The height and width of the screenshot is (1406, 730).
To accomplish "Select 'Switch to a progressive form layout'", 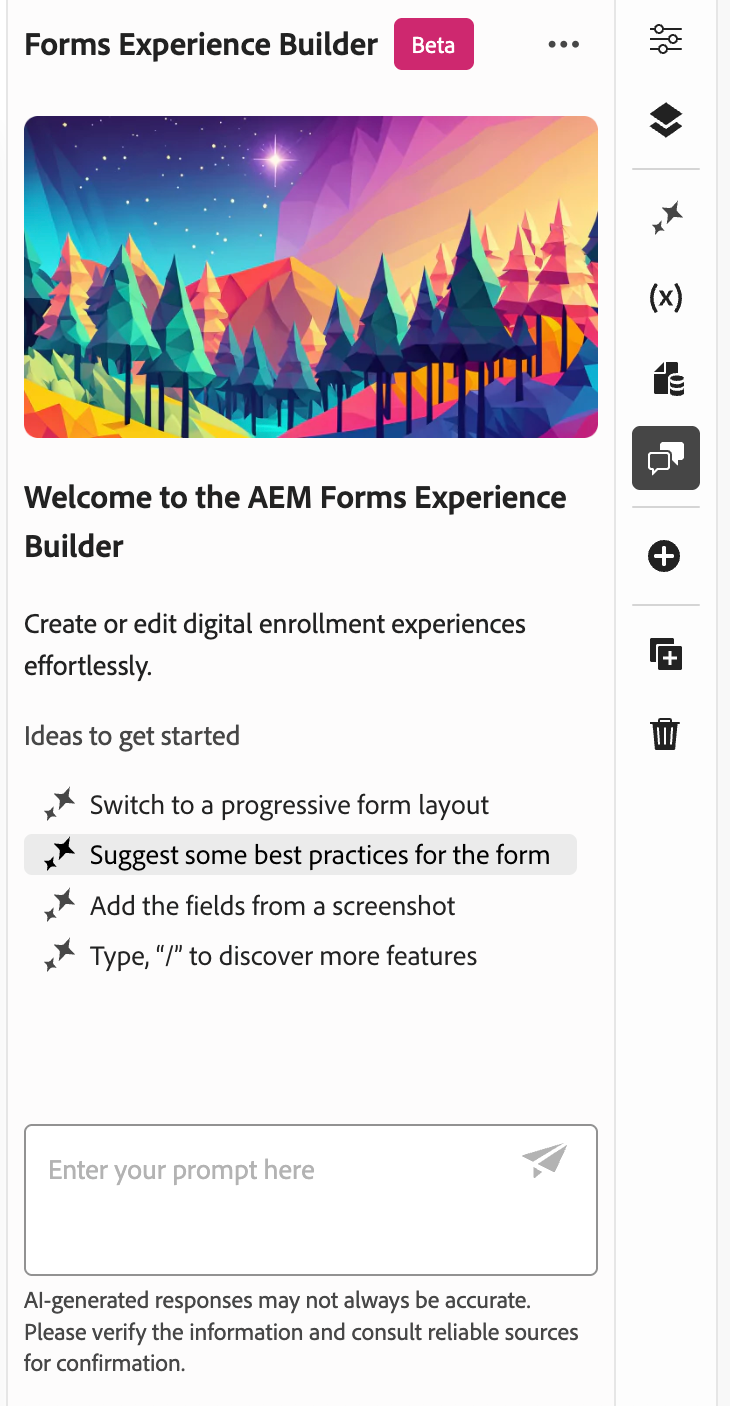I will pos(289,805).
